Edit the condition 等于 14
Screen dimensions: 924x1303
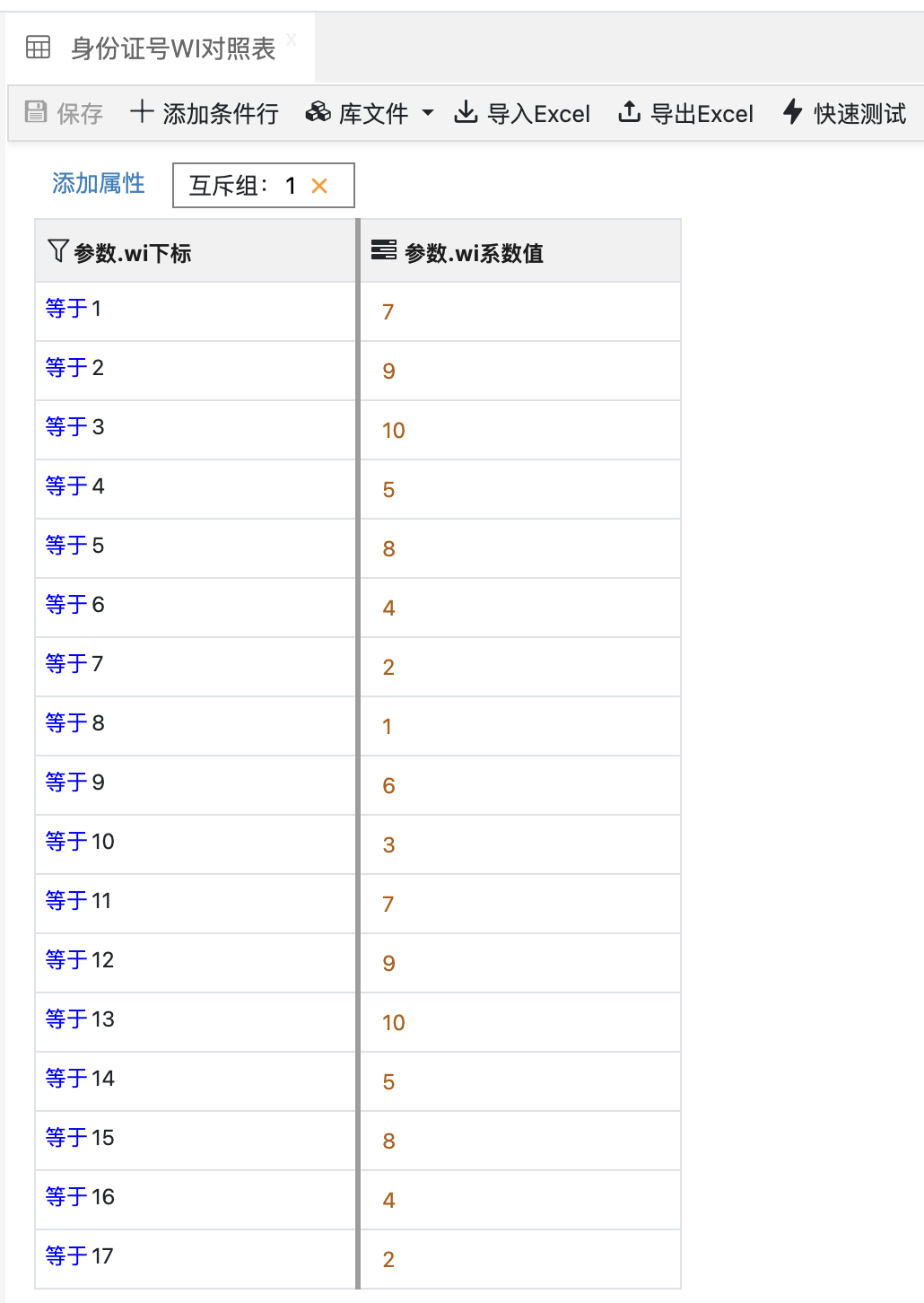click(80, 1079)
